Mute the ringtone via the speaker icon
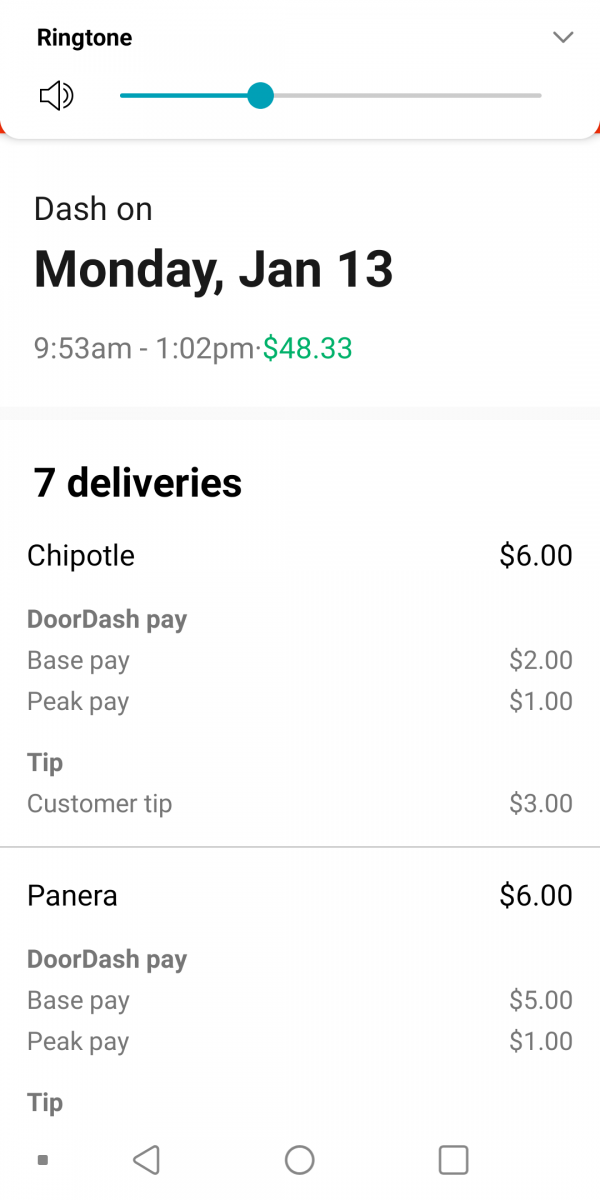 click(x=57, y=96)
